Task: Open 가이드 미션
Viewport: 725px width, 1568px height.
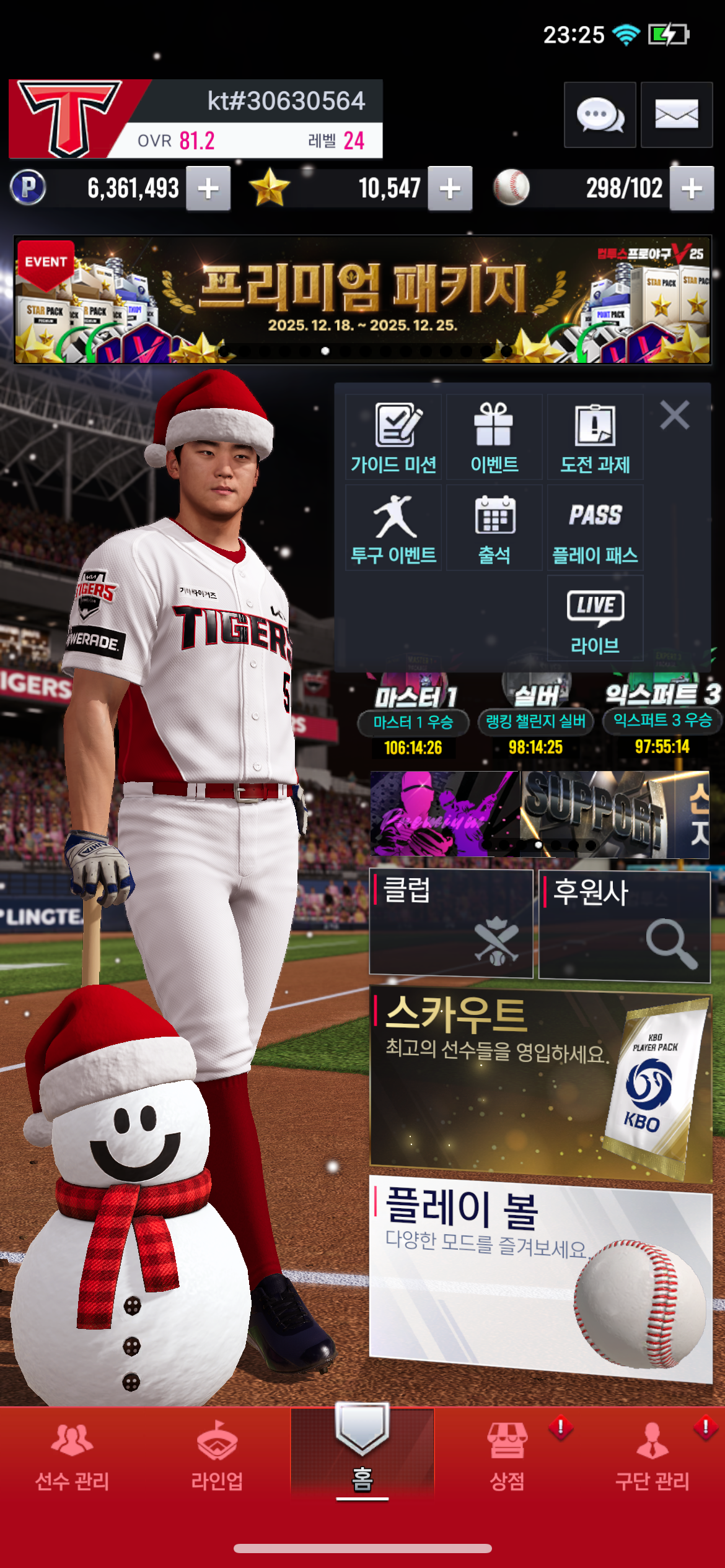Action: pyautogui.click(x=393, y=438)
